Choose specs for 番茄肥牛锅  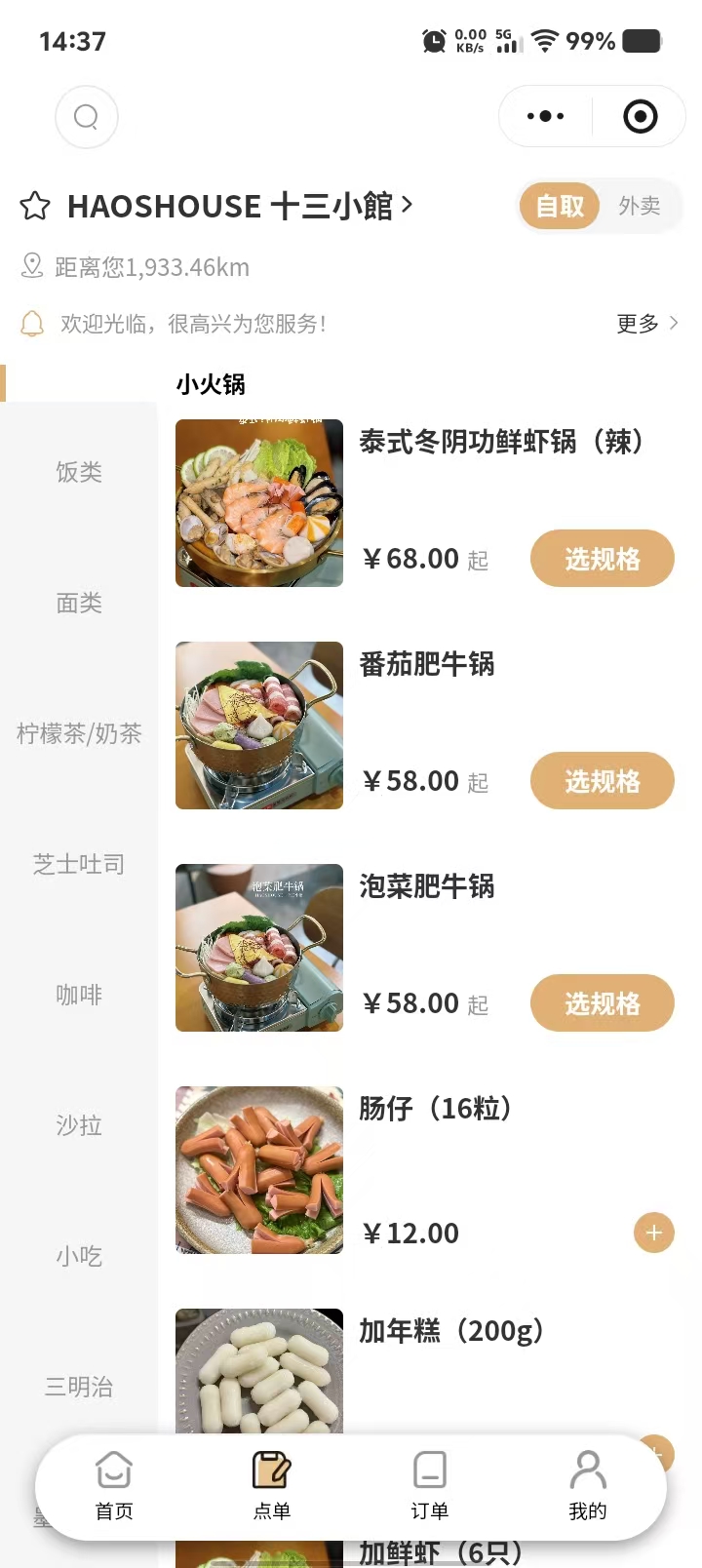pyautogui.click(x=602, y=781)
